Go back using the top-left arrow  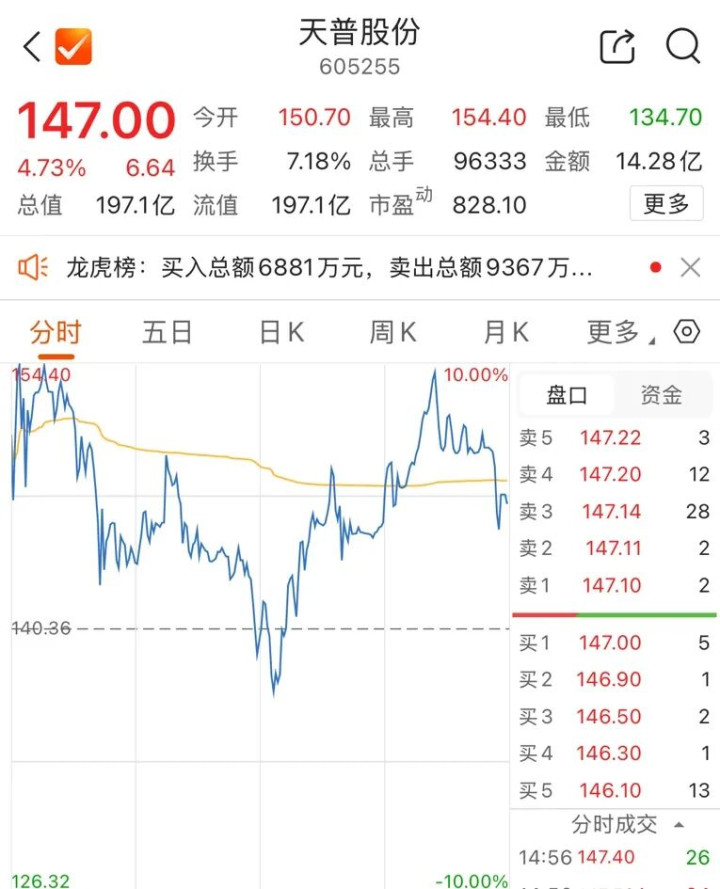tap(31, 47)
